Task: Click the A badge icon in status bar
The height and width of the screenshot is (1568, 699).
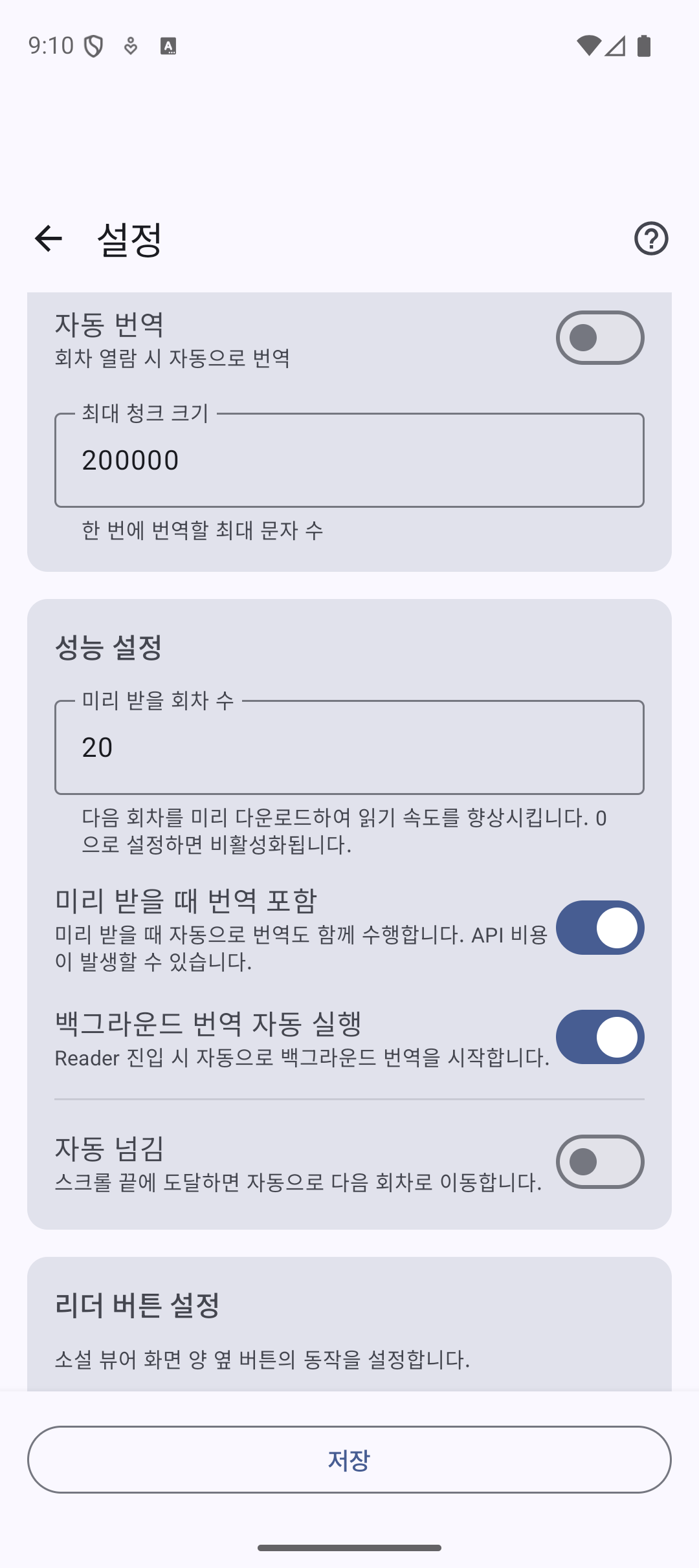Action: pos(169,45)
